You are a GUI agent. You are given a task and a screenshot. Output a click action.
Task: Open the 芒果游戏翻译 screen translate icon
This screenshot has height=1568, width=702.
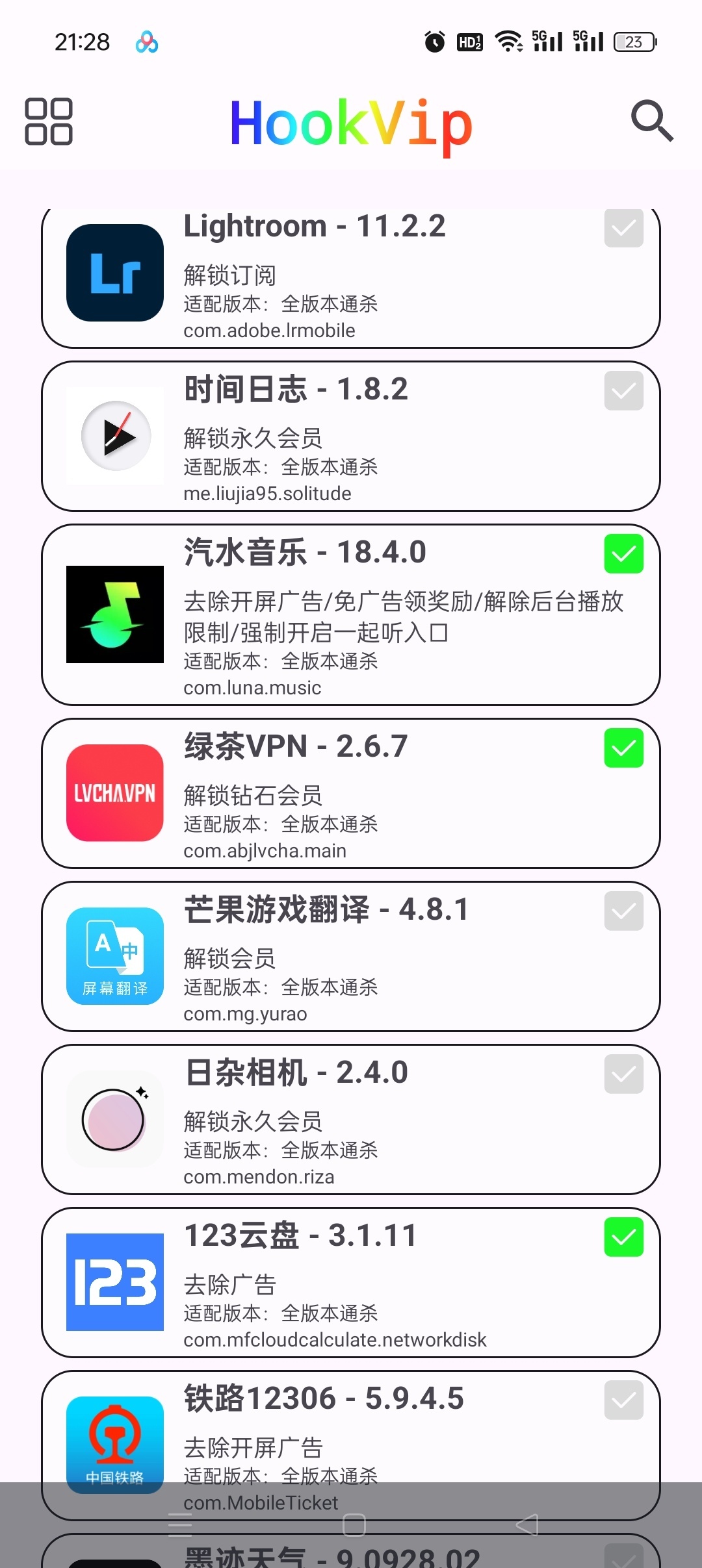point(114,956)
